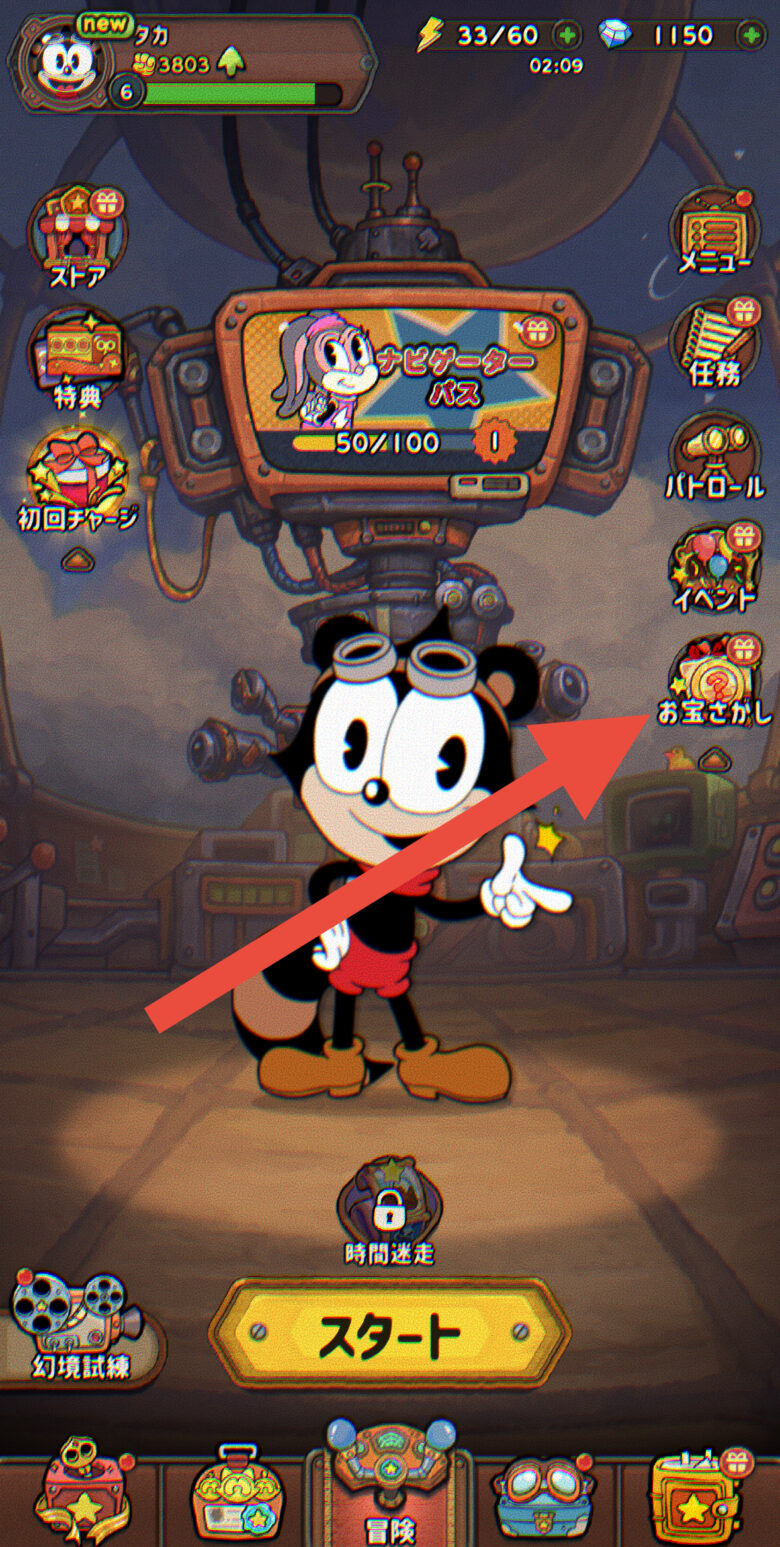This screenshot has height=1547, width=780.
Task: Open the パトロール patrol
Action: click(714, 457)
